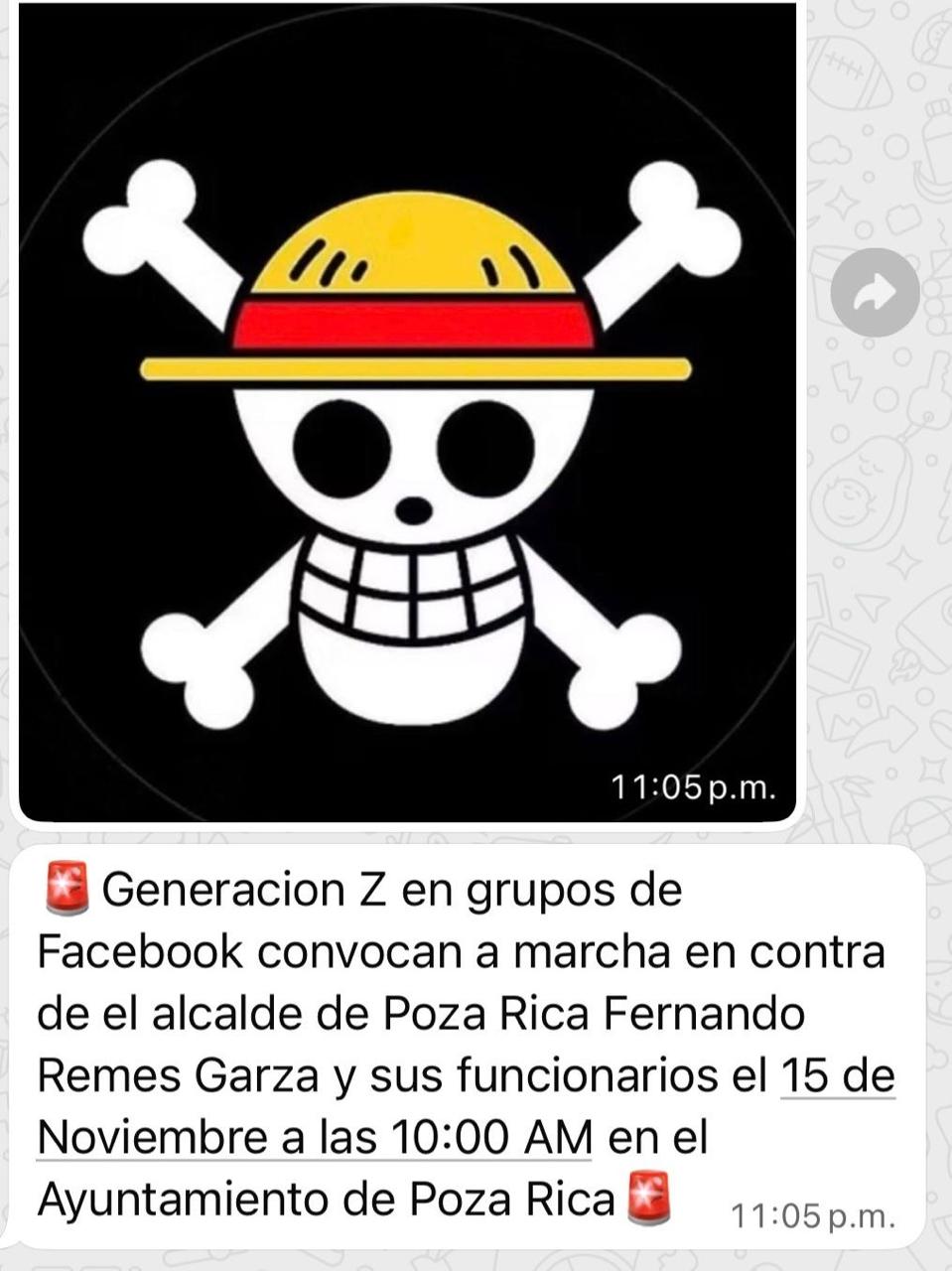Tap the underlined date 15 de Noviembre link
The height and width of the screenshot is (1271, 952).
click(x=837, y=1077)
